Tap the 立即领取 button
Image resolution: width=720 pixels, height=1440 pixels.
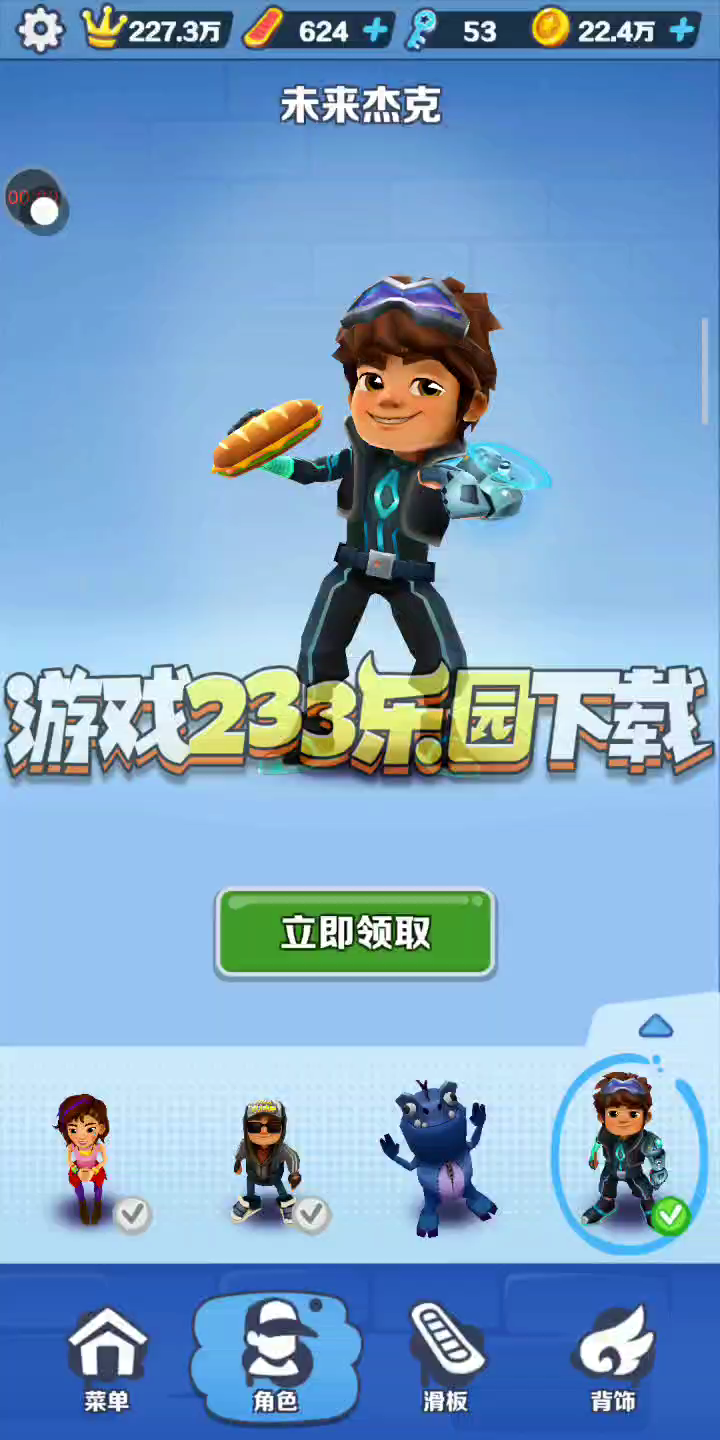(356, 933)
